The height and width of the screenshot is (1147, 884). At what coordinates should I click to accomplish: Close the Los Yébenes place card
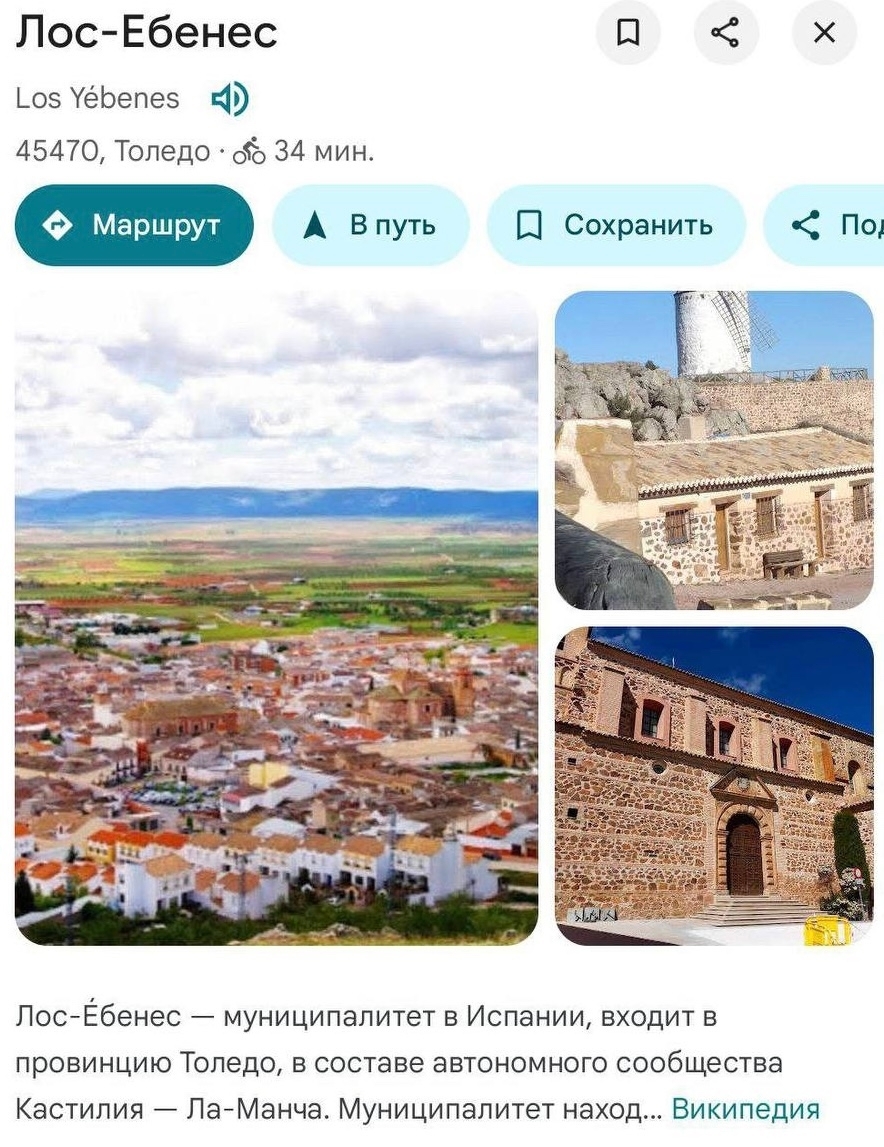pyautogui.click(x=824, y=33)
